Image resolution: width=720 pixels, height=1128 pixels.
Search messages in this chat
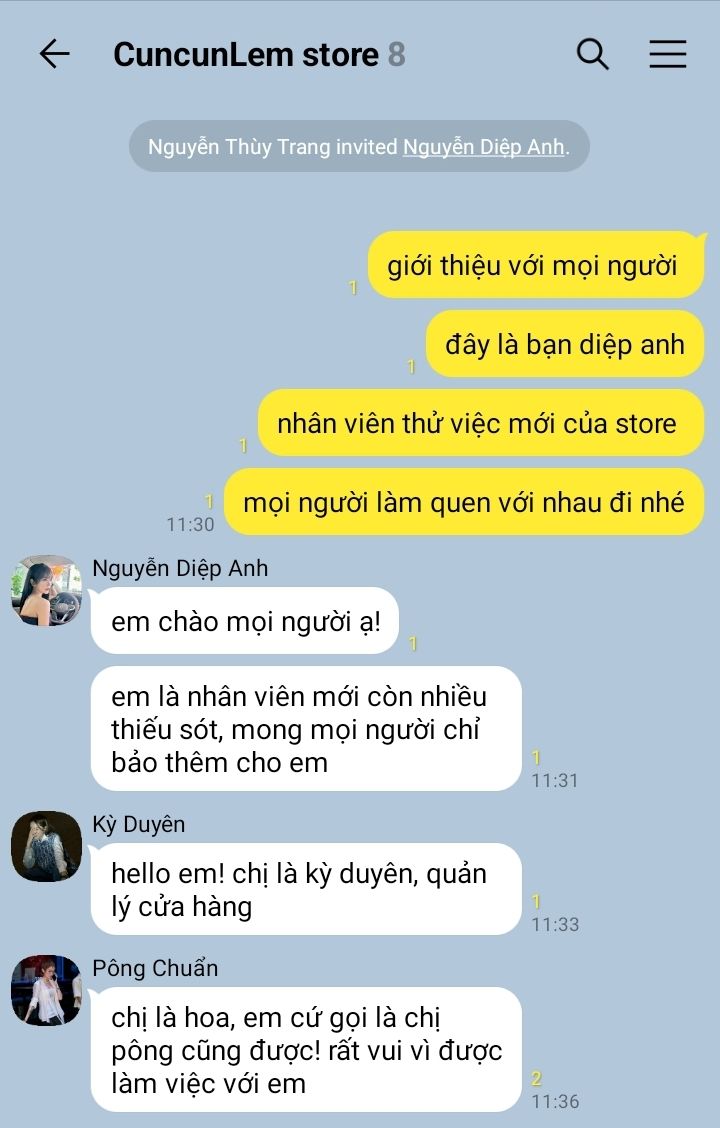coord(592,54)
